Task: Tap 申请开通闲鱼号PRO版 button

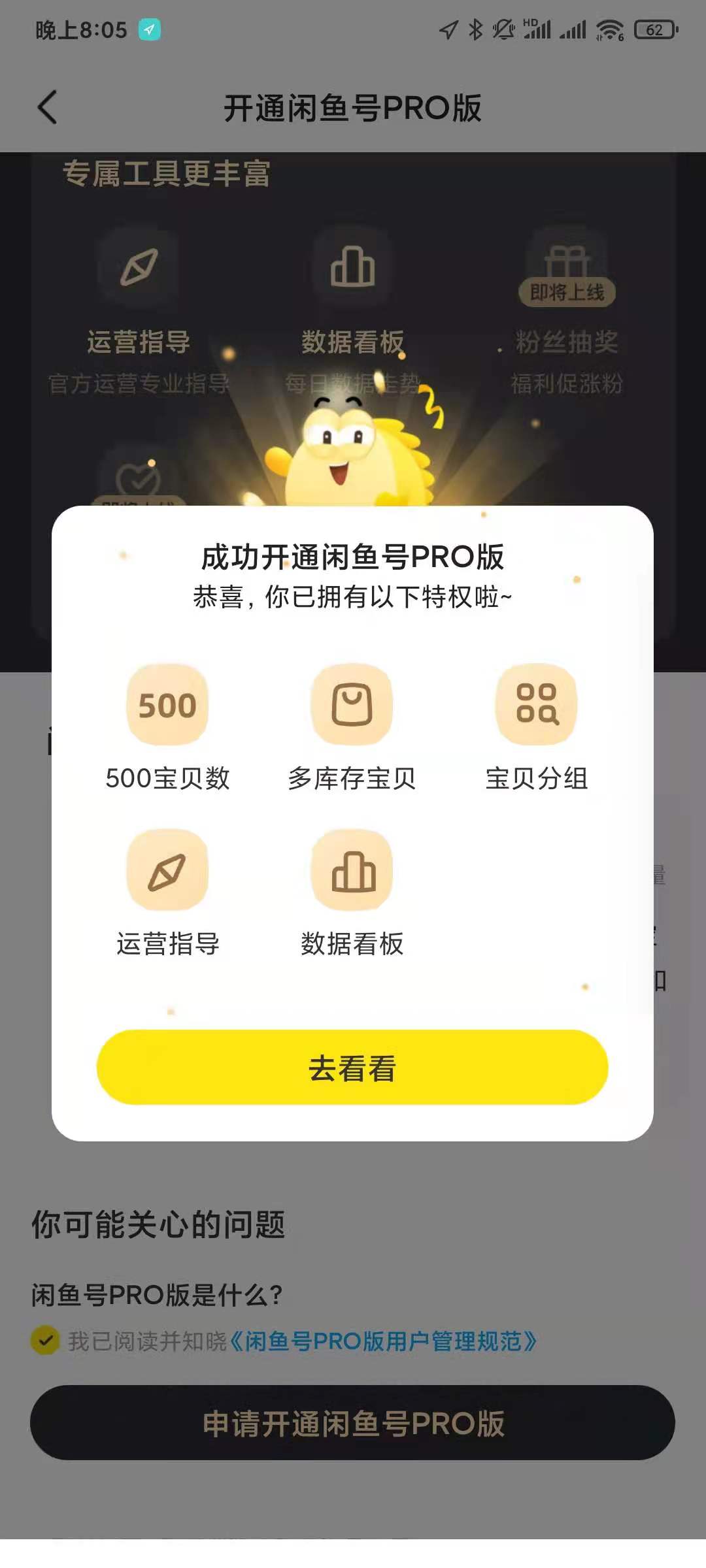Action: pyautogui.click(x=352, y=1424)
